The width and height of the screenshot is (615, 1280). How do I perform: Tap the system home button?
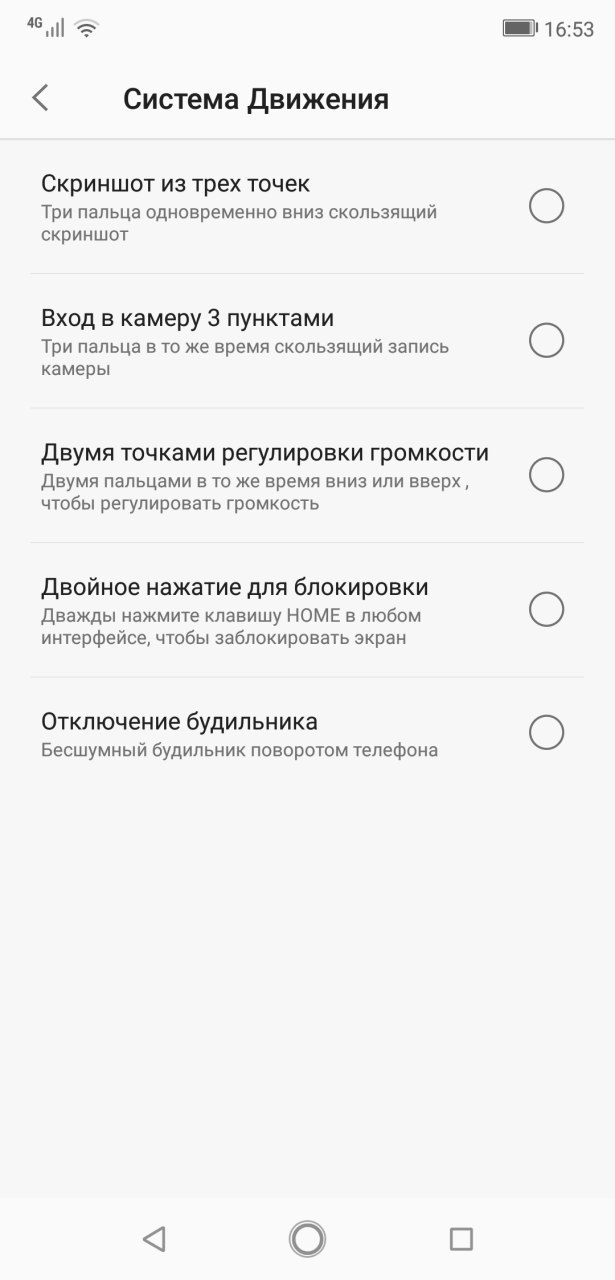pos(307,1239)
